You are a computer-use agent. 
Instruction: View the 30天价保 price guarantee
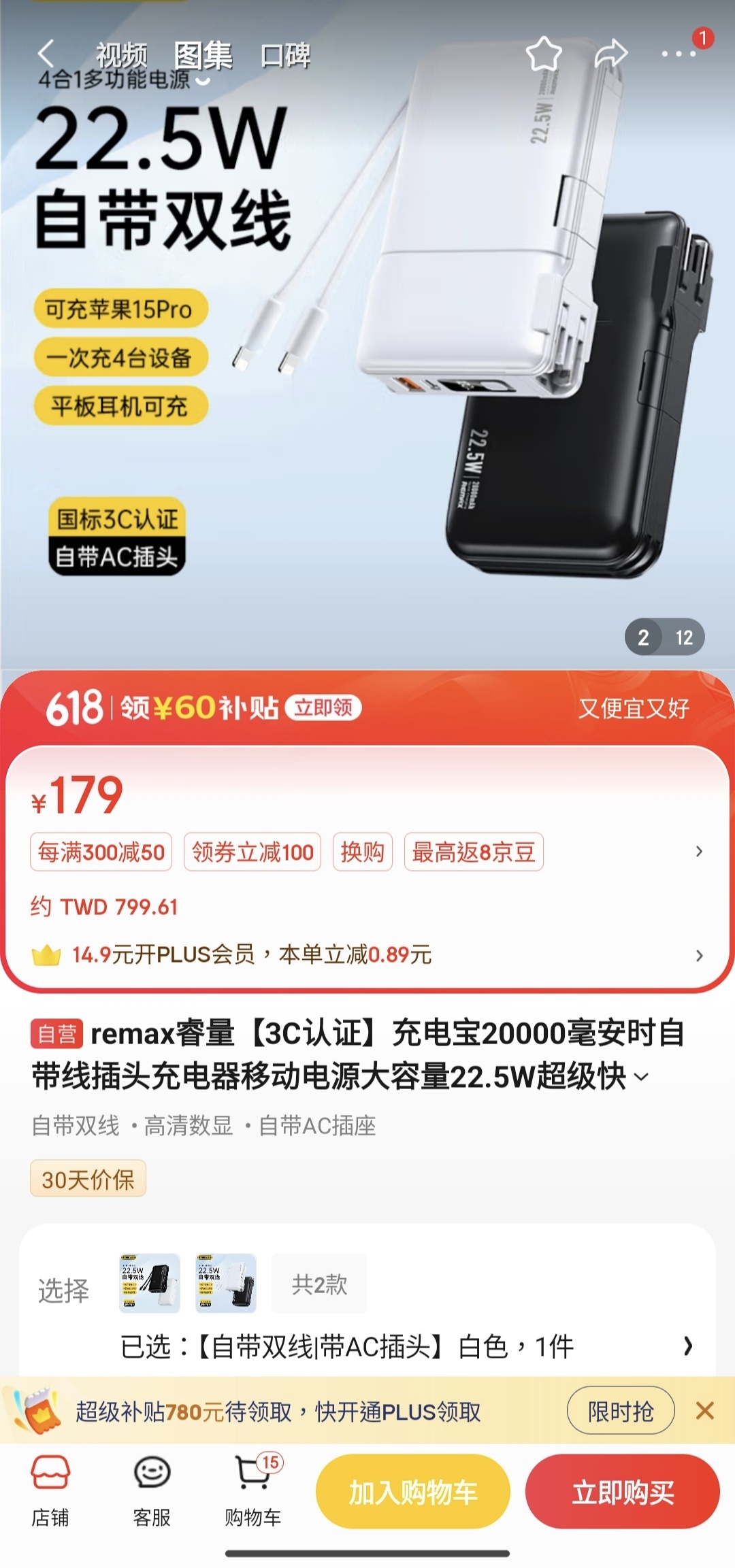(x=88, y=1179)
